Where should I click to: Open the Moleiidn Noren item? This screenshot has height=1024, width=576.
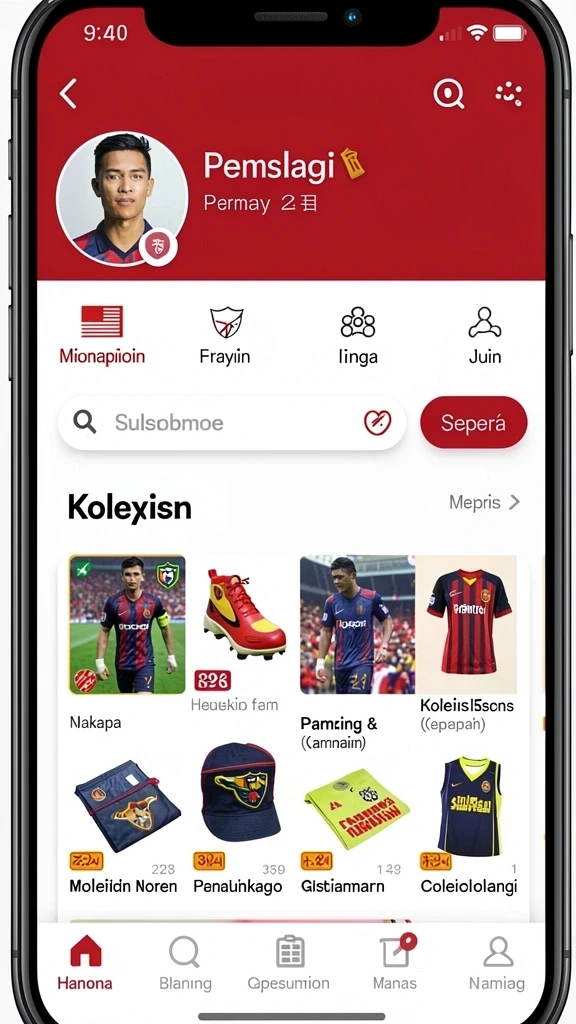click(124, 826)
